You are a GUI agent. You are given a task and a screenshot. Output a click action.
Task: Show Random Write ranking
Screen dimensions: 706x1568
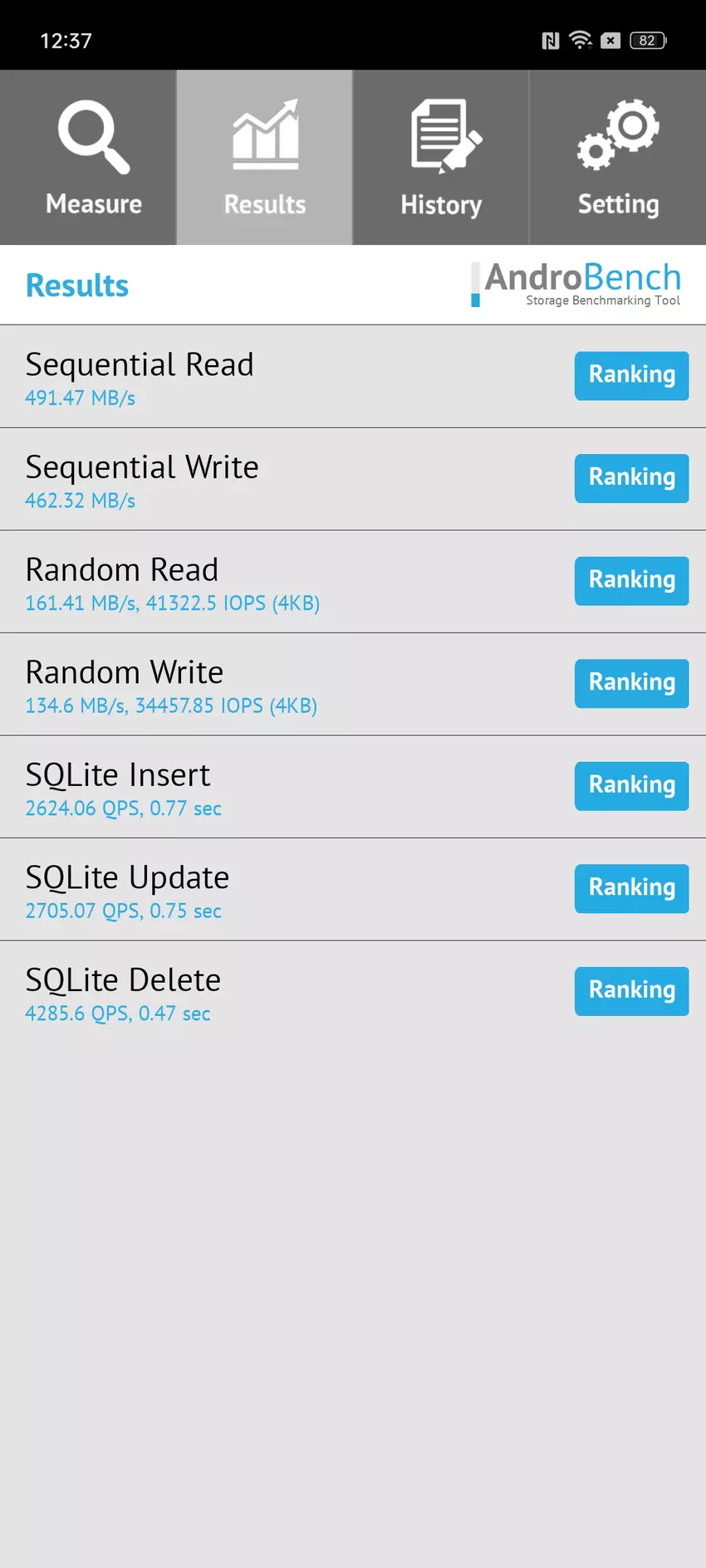click(x=631, y=683)
